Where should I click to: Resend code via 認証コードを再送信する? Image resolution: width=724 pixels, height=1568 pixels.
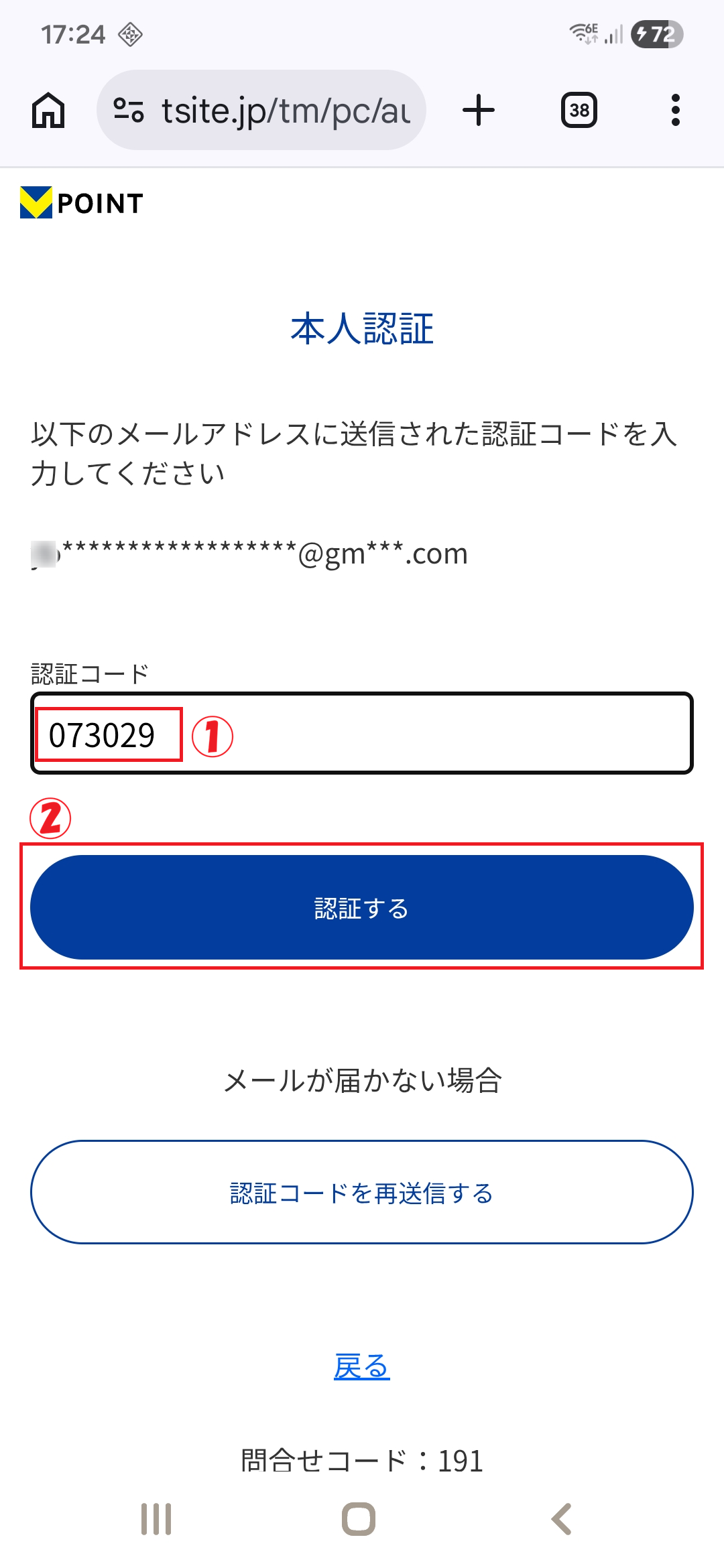[x=362, y=1193]
